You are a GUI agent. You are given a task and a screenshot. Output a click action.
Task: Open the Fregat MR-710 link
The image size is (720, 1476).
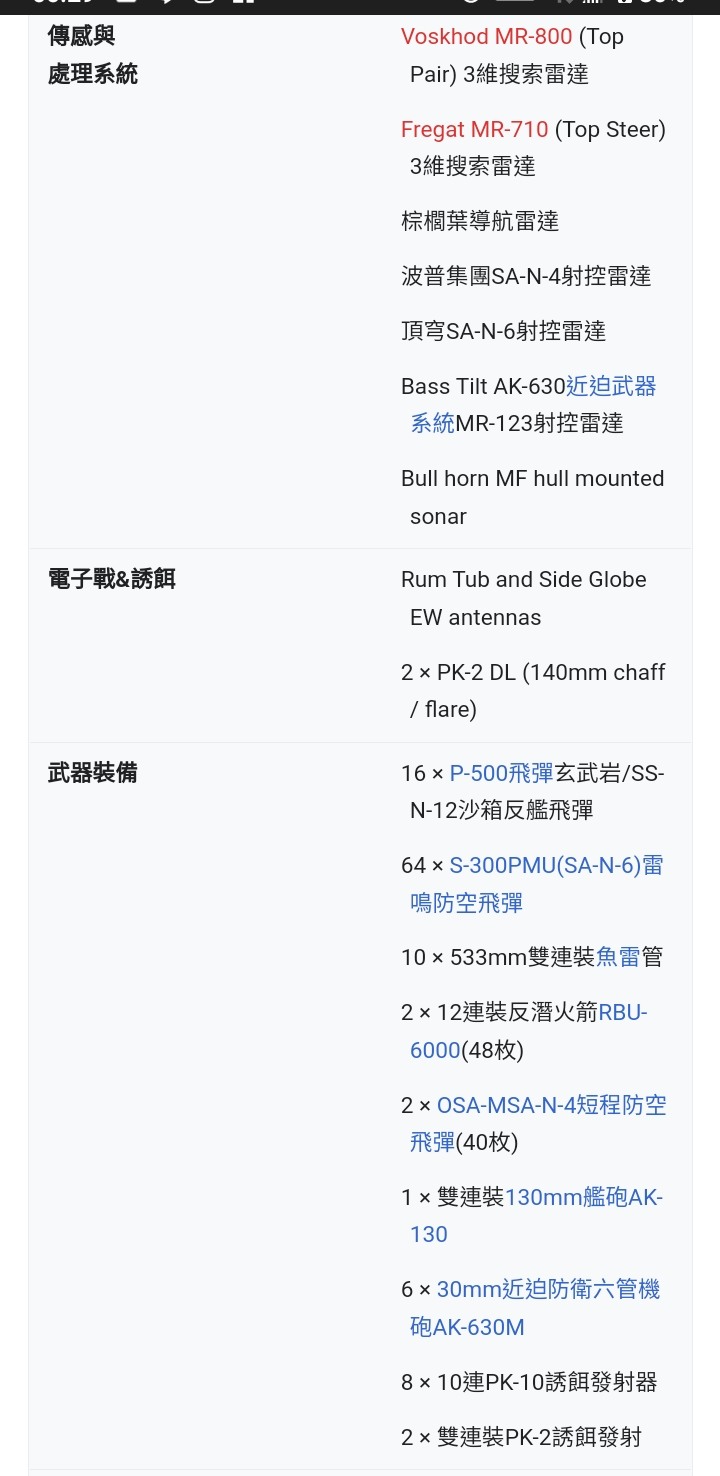[474, 130]
